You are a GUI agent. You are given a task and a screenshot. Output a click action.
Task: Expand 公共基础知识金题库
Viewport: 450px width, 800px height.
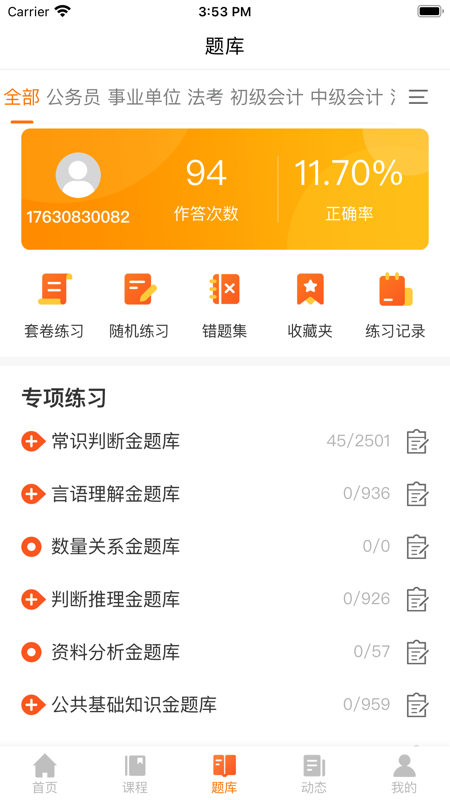coord(32,705)
